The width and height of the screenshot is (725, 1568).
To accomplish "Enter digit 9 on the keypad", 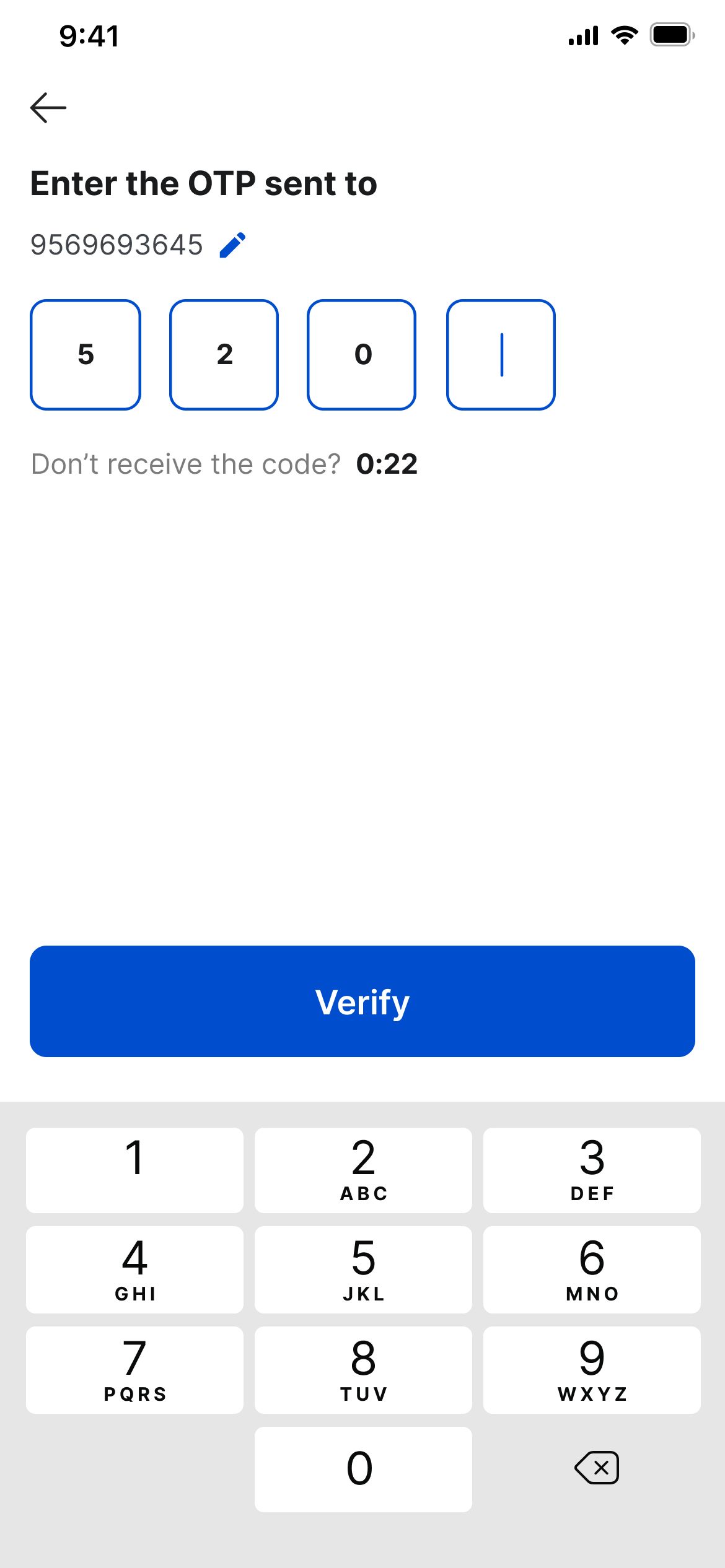I will click(x=592, y=1370).
